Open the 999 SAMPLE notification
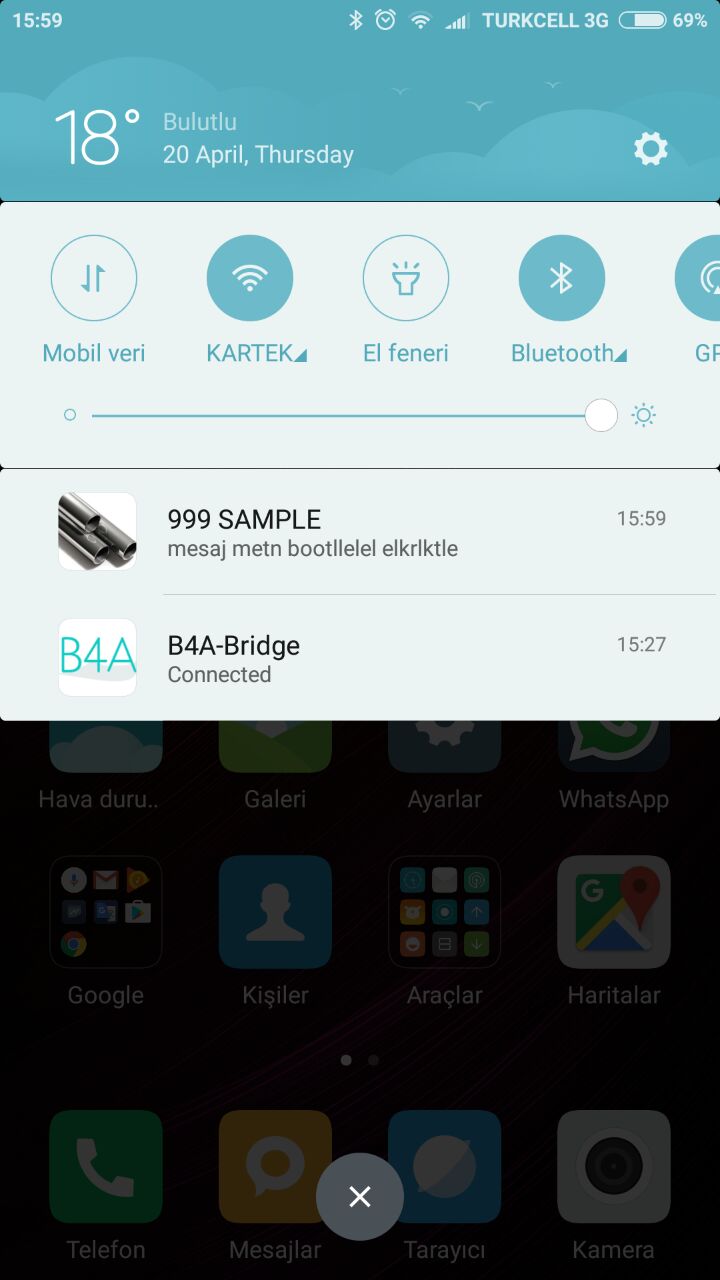Image resolution: width=720 pixels, height=1280 pixels. 400,532
